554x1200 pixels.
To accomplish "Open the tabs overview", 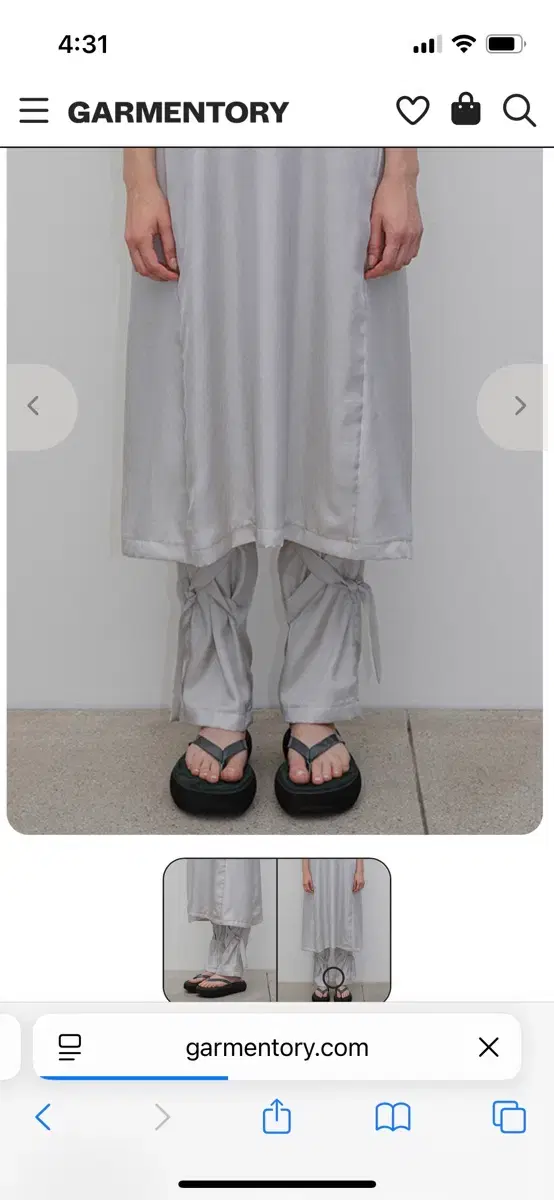I will 509,1117.
